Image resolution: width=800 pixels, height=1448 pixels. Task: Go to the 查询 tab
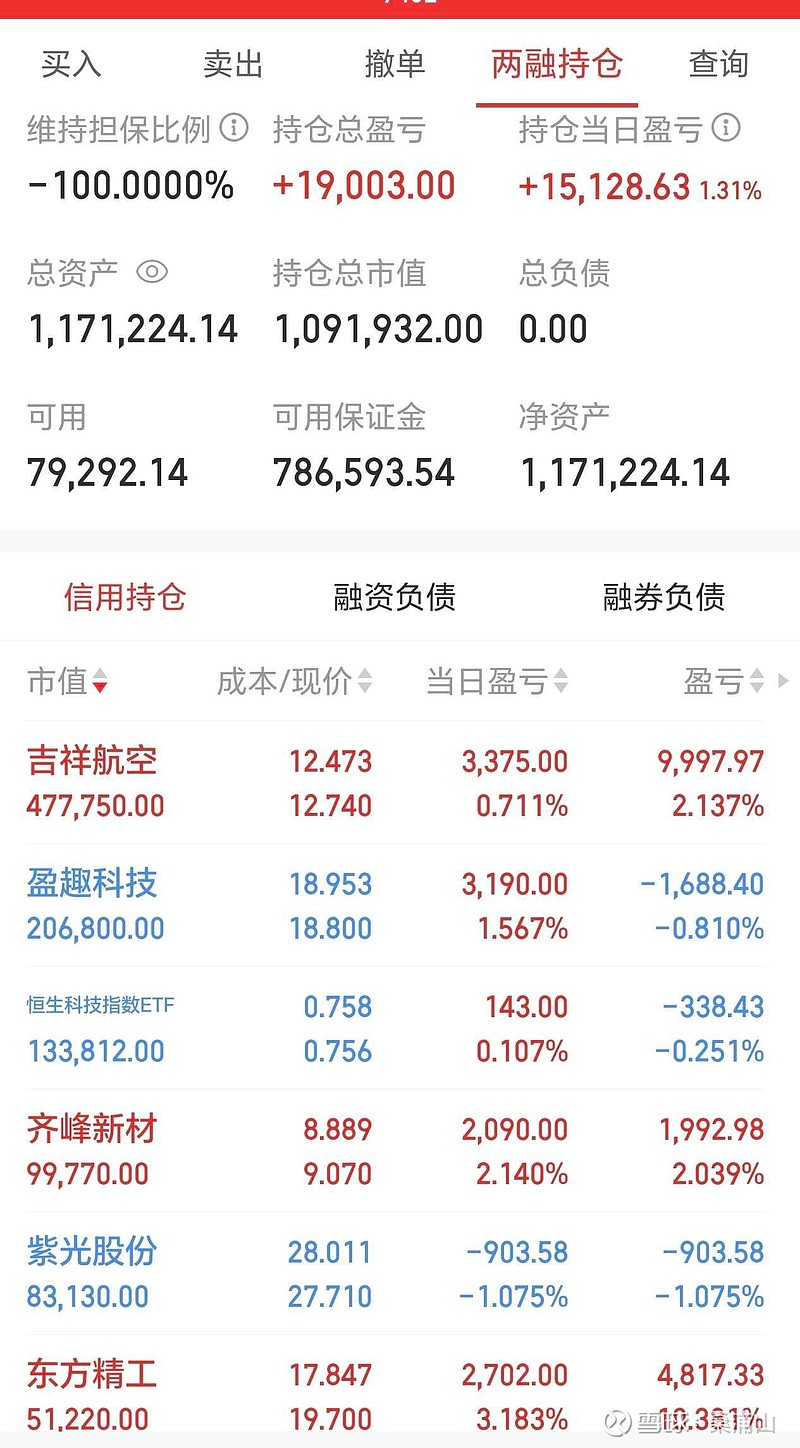[719, 64]
